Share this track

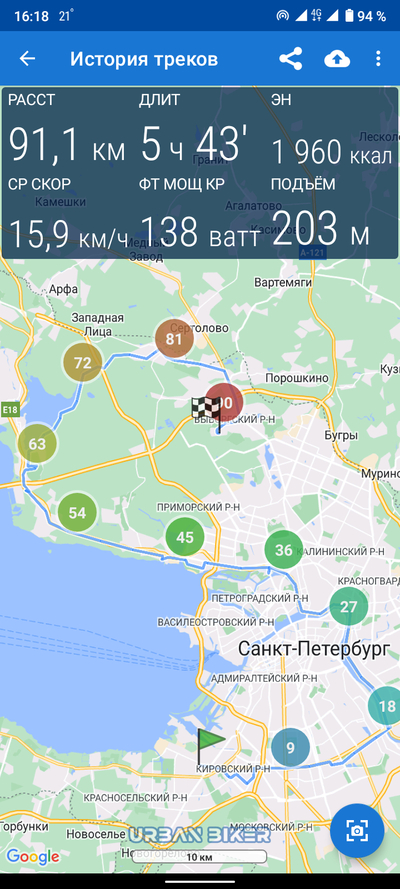[x=291, y=59]
